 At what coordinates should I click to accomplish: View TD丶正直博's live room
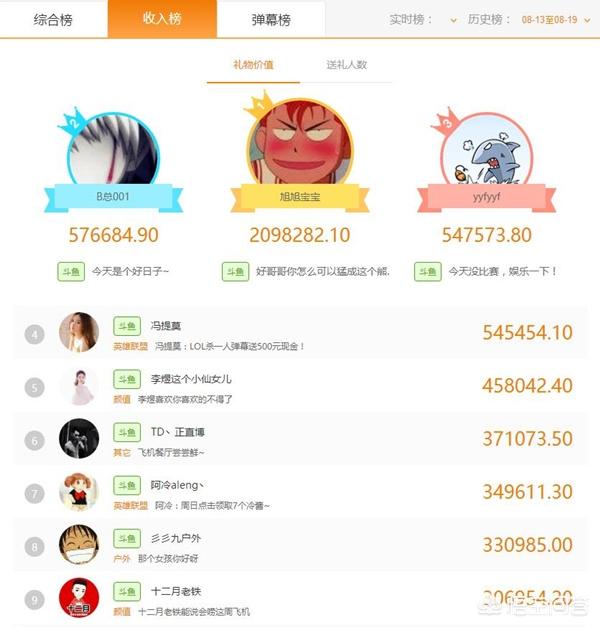tap(300, 439)
